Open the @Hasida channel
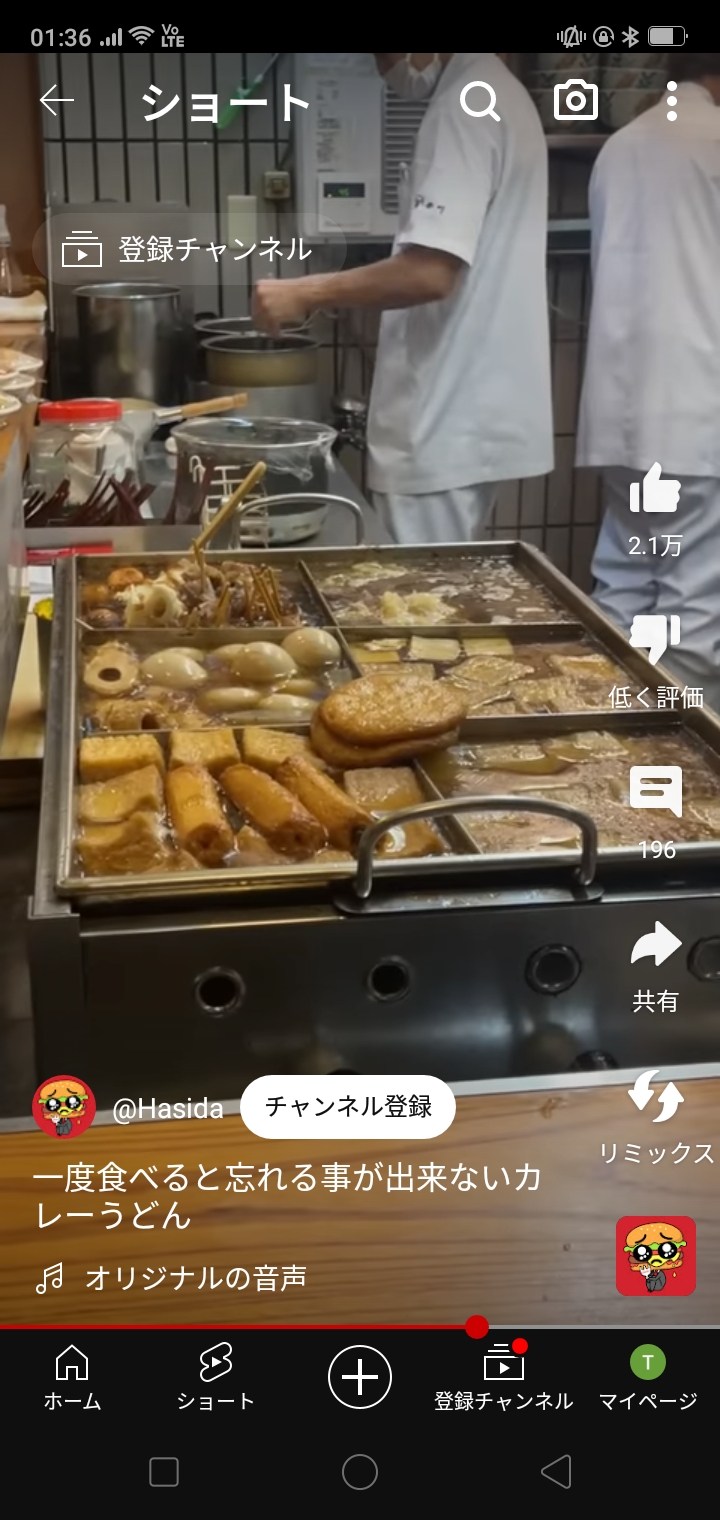720x1520 pixels. point(167,1108)
